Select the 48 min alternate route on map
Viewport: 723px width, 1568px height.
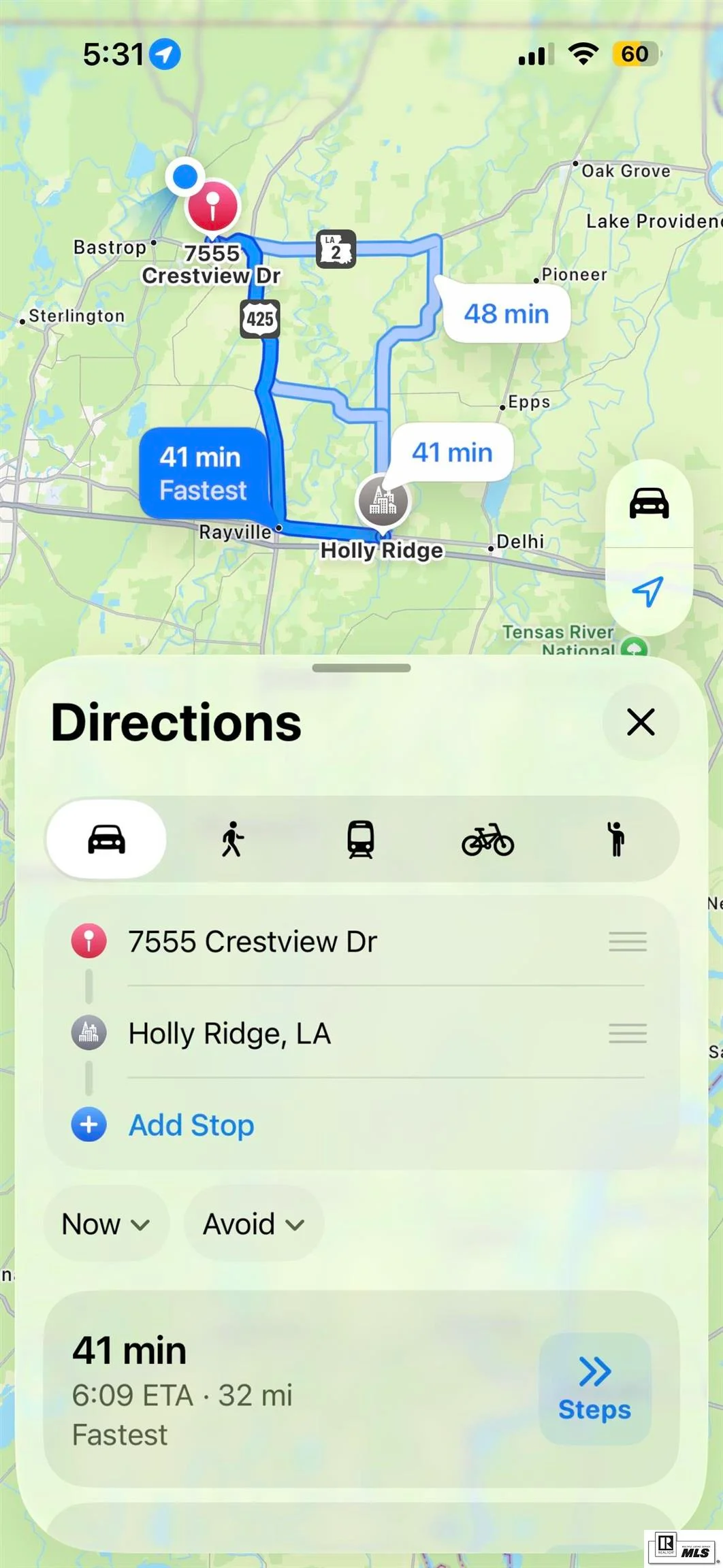pos(507,314)
